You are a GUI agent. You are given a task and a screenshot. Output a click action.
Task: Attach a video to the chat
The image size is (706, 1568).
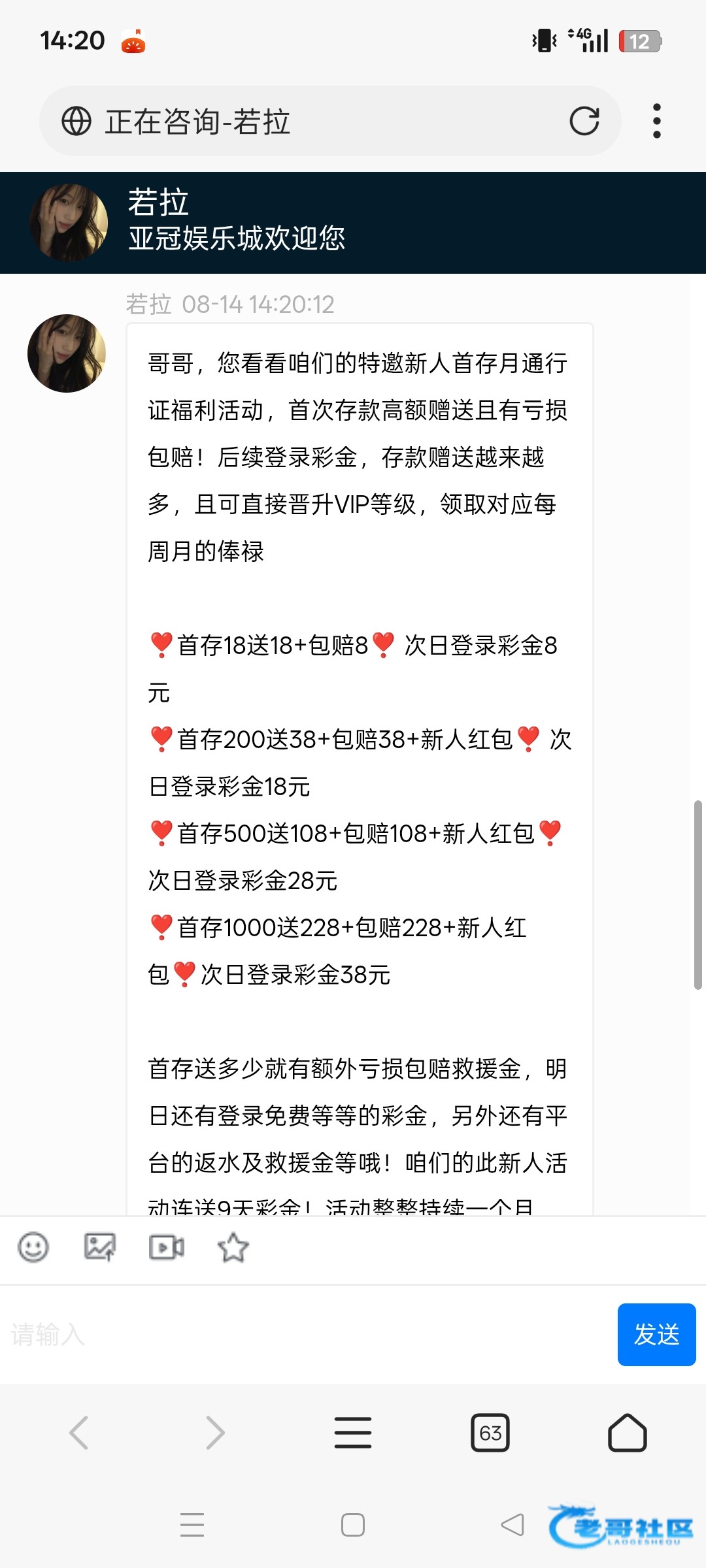click(167, 1247)
